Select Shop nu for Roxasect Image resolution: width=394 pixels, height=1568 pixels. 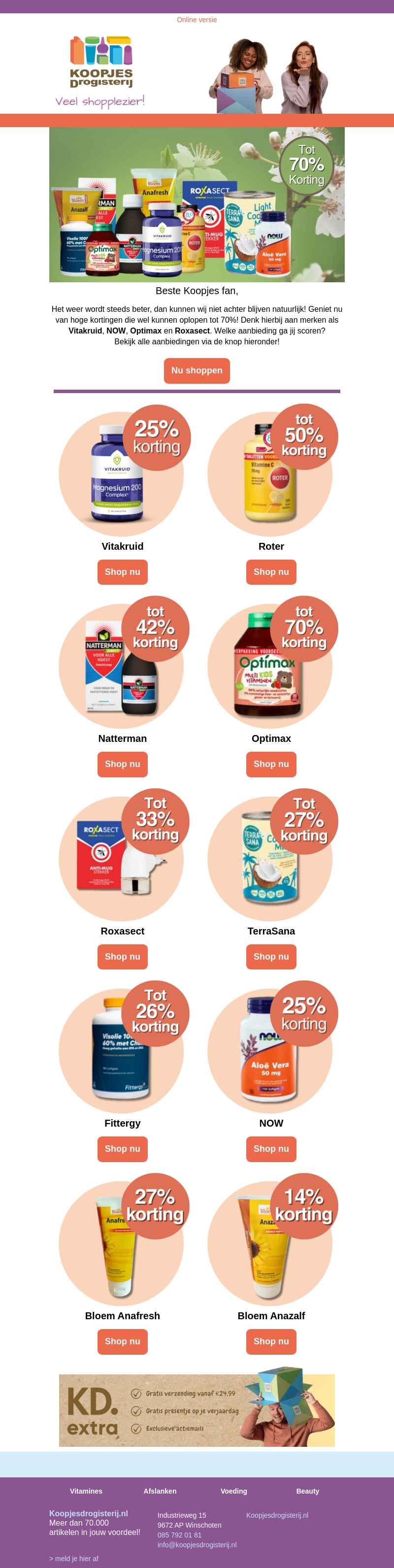pos(123,956)
